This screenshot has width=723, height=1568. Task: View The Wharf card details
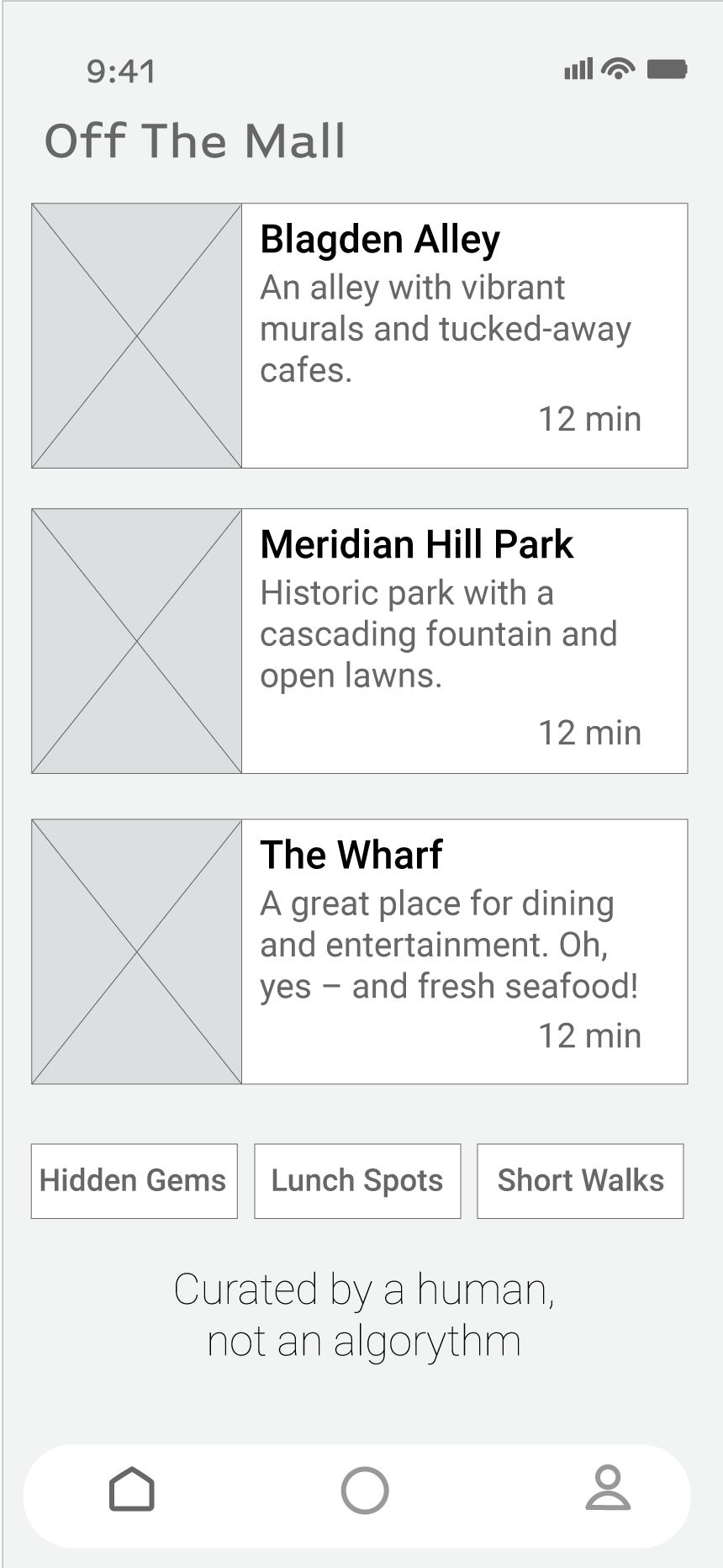click(360, 951)
